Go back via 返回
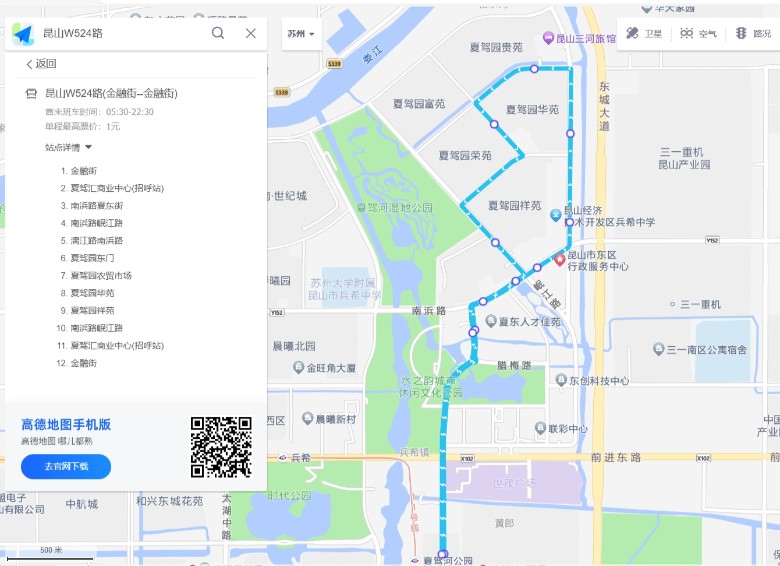This screenshot has height=566, width=780. coord(41,64)
